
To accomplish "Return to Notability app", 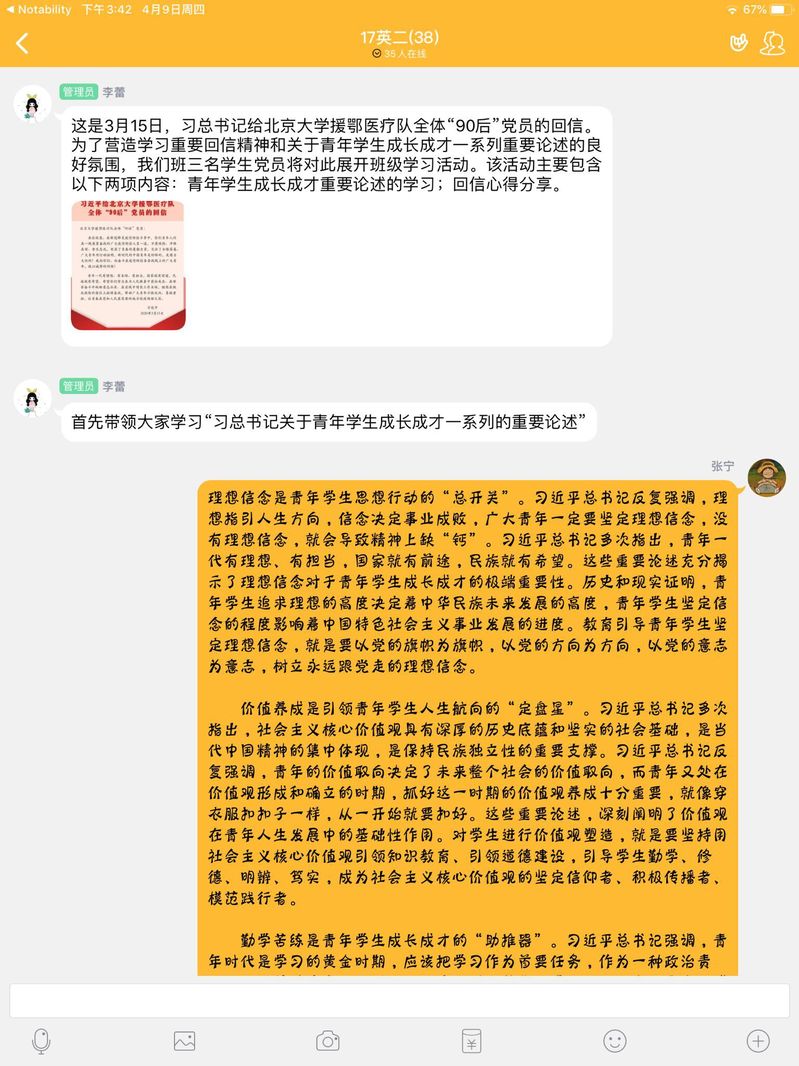I will click(38, 9).
